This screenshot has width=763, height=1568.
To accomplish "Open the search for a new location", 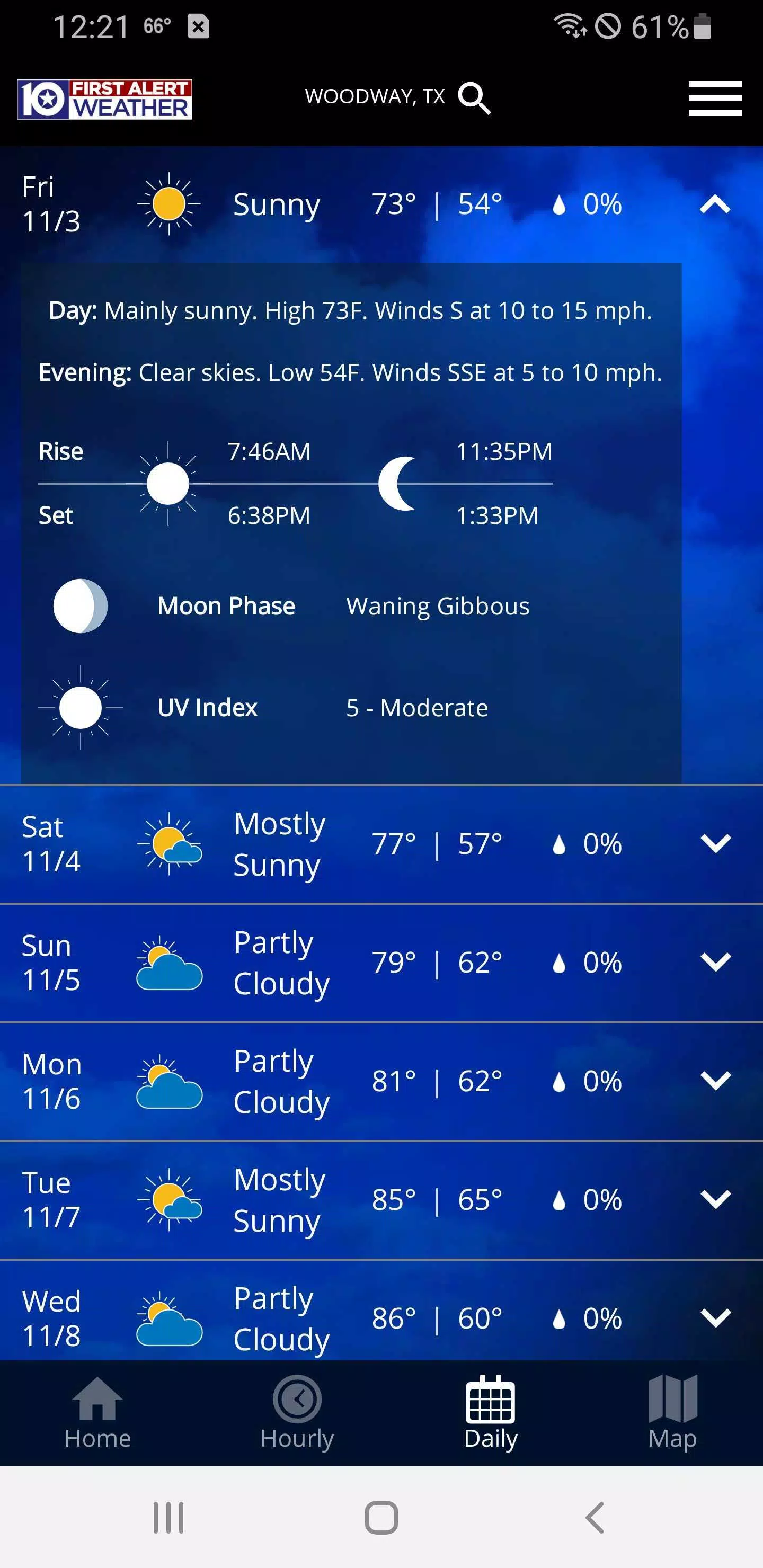I will pyautogui.click(x=475, y=97).
